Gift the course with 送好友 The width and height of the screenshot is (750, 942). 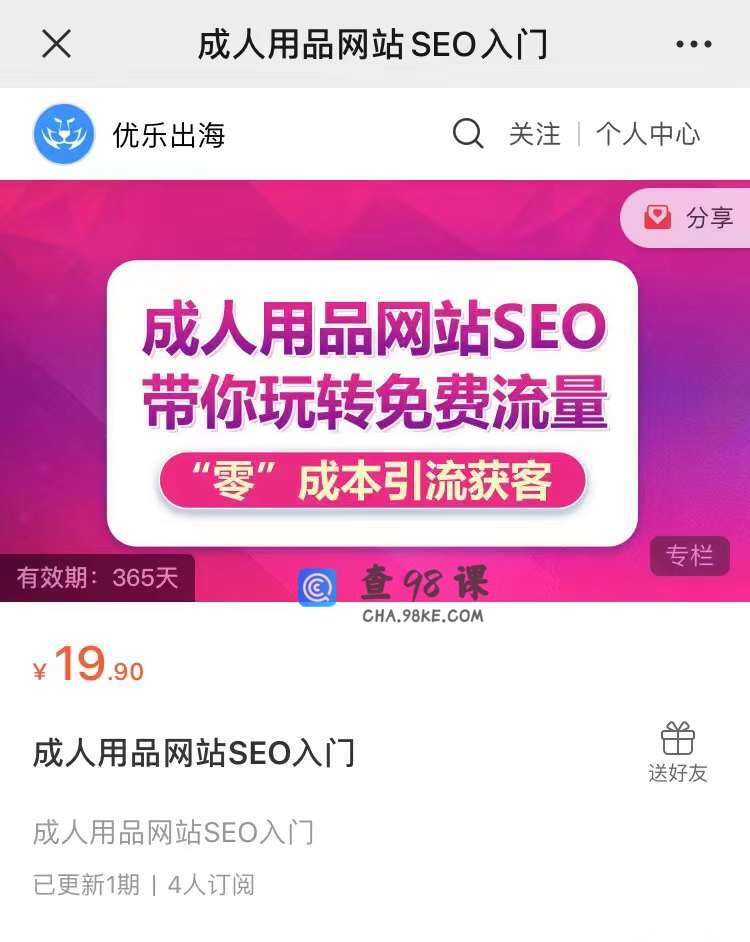point(677,753)
